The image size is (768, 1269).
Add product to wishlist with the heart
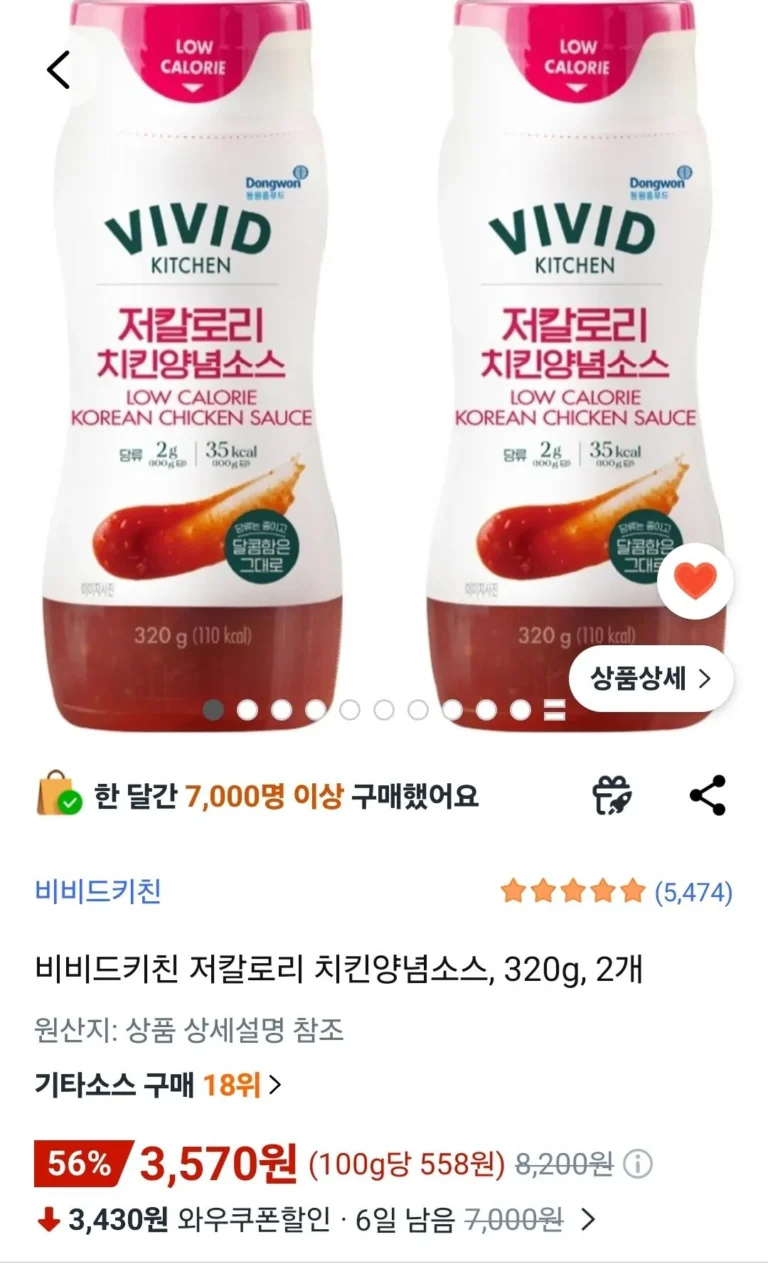pyautogui.click(x=696, y=581)
